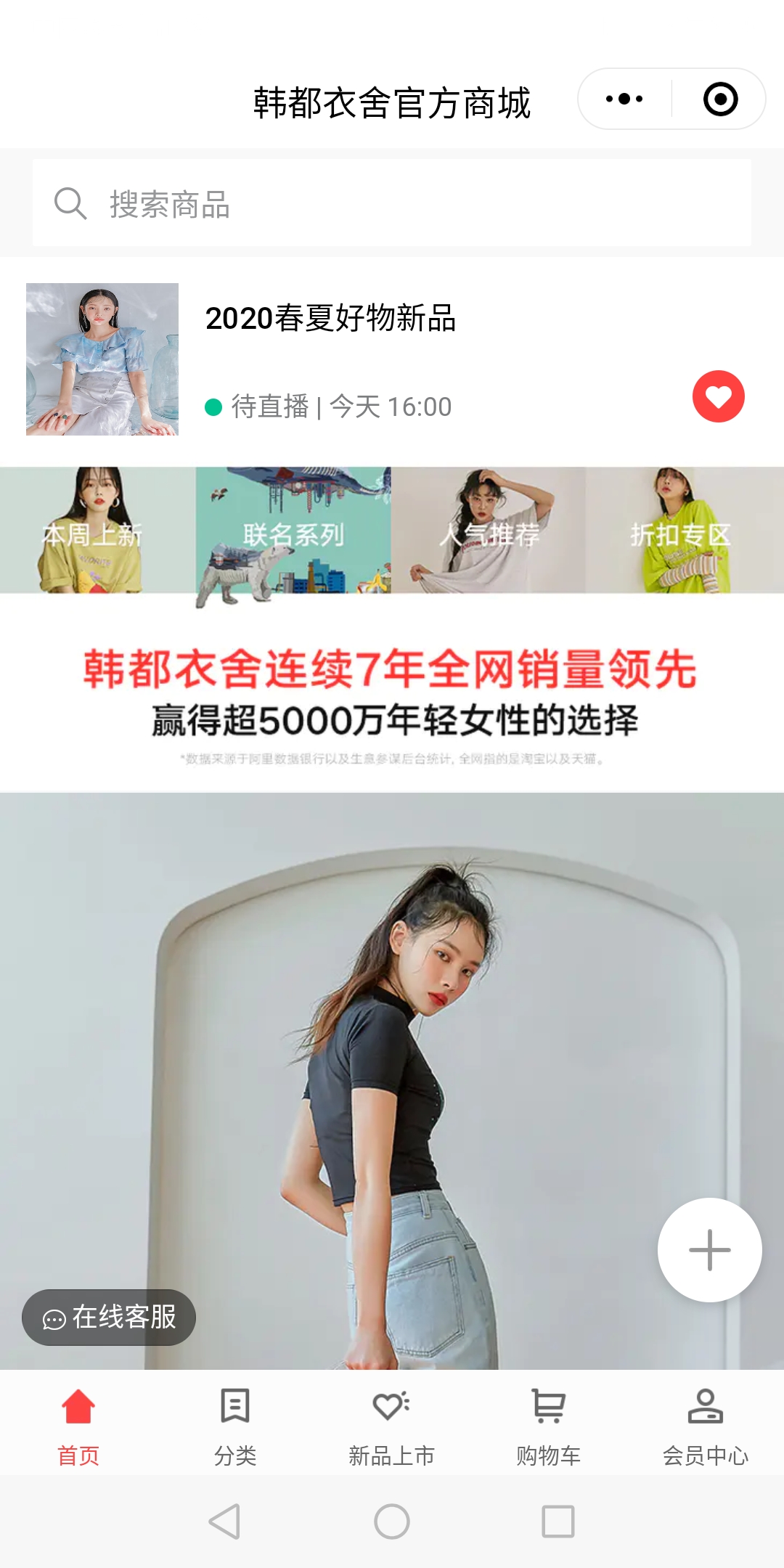The image size is (784, 1568).
Task: Select the 首页 tab
Action: pyautogui.click(x=78, y=1426)
